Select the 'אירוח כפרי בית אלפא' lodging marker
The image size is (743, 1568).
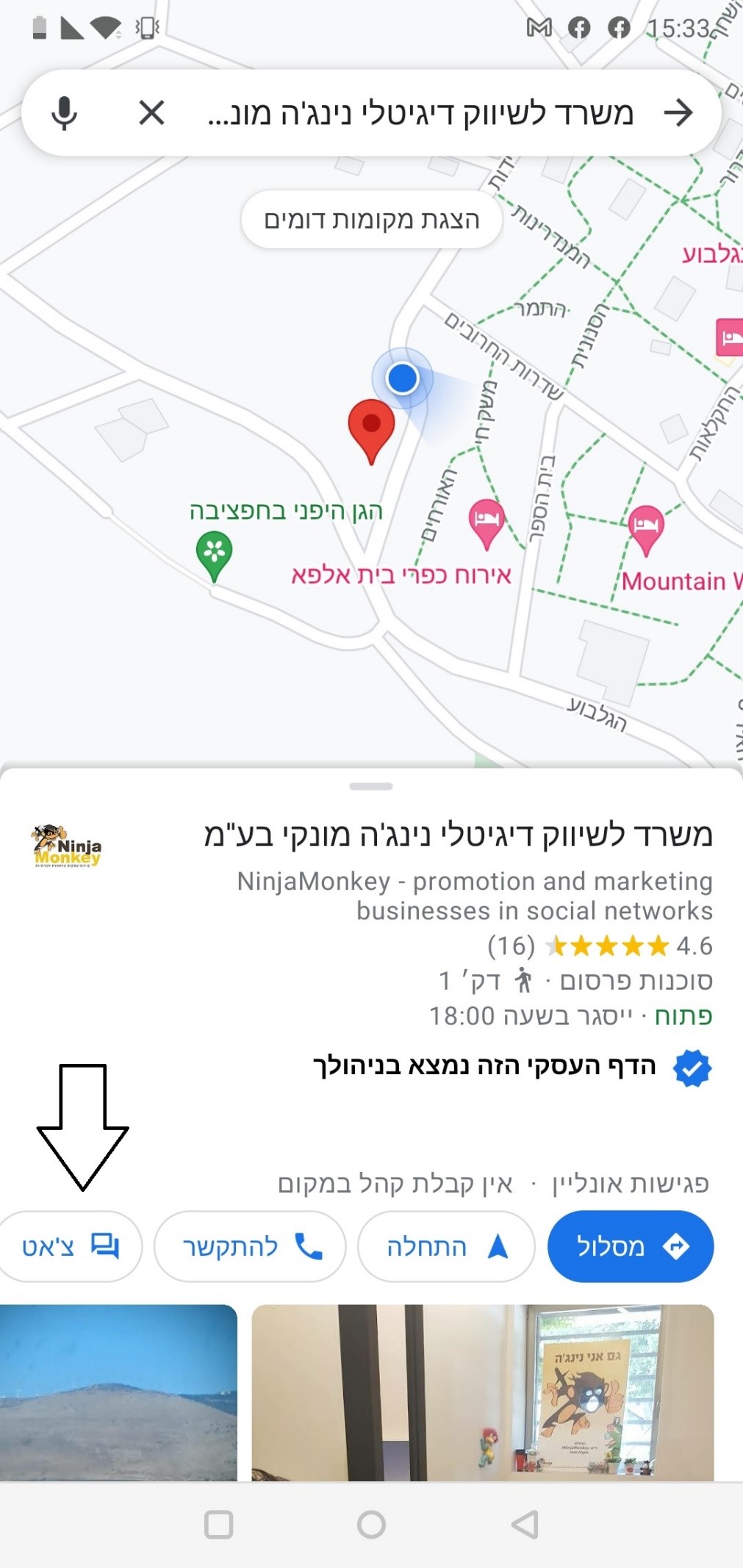[x=487, y=524]
